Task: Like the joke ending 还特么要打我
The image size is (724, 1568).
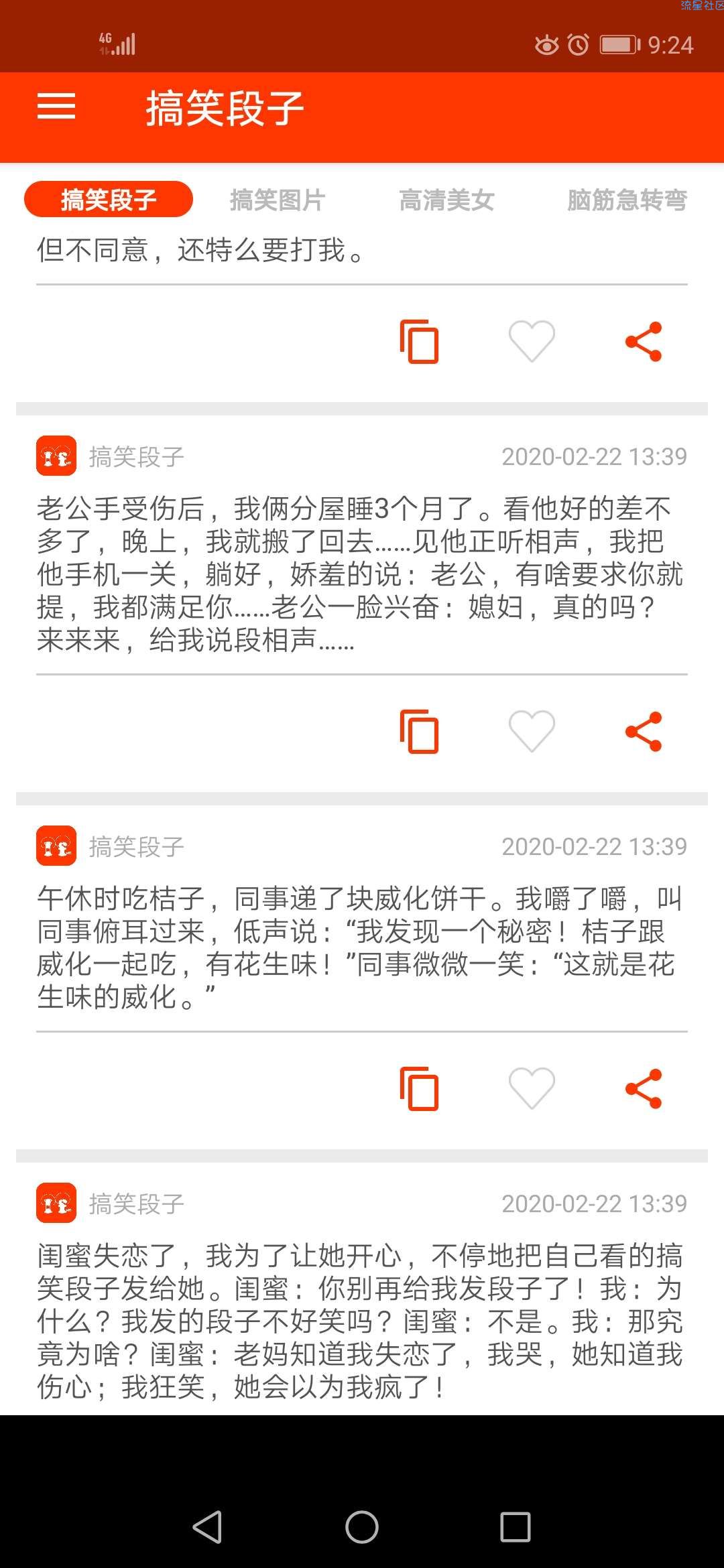Action: tap(532, 341)
